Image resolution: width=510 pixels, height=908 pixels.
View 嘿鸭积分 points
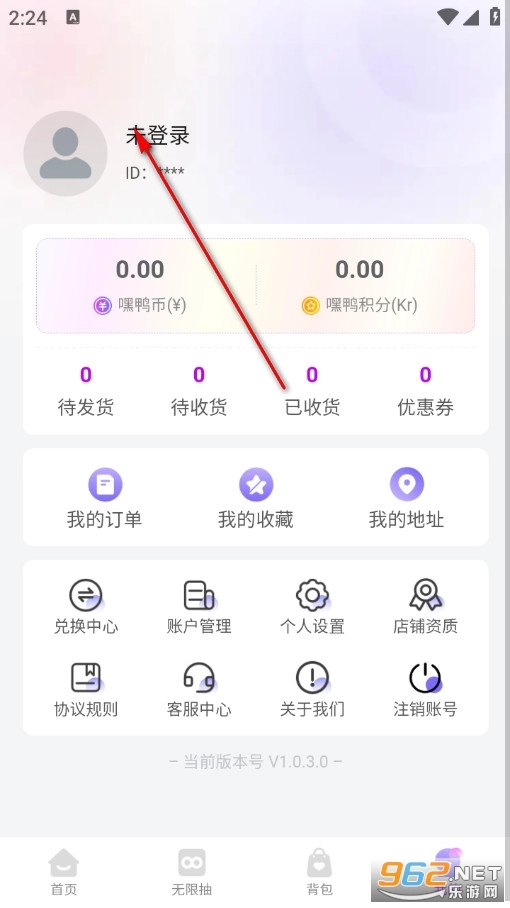coord(359,285)
